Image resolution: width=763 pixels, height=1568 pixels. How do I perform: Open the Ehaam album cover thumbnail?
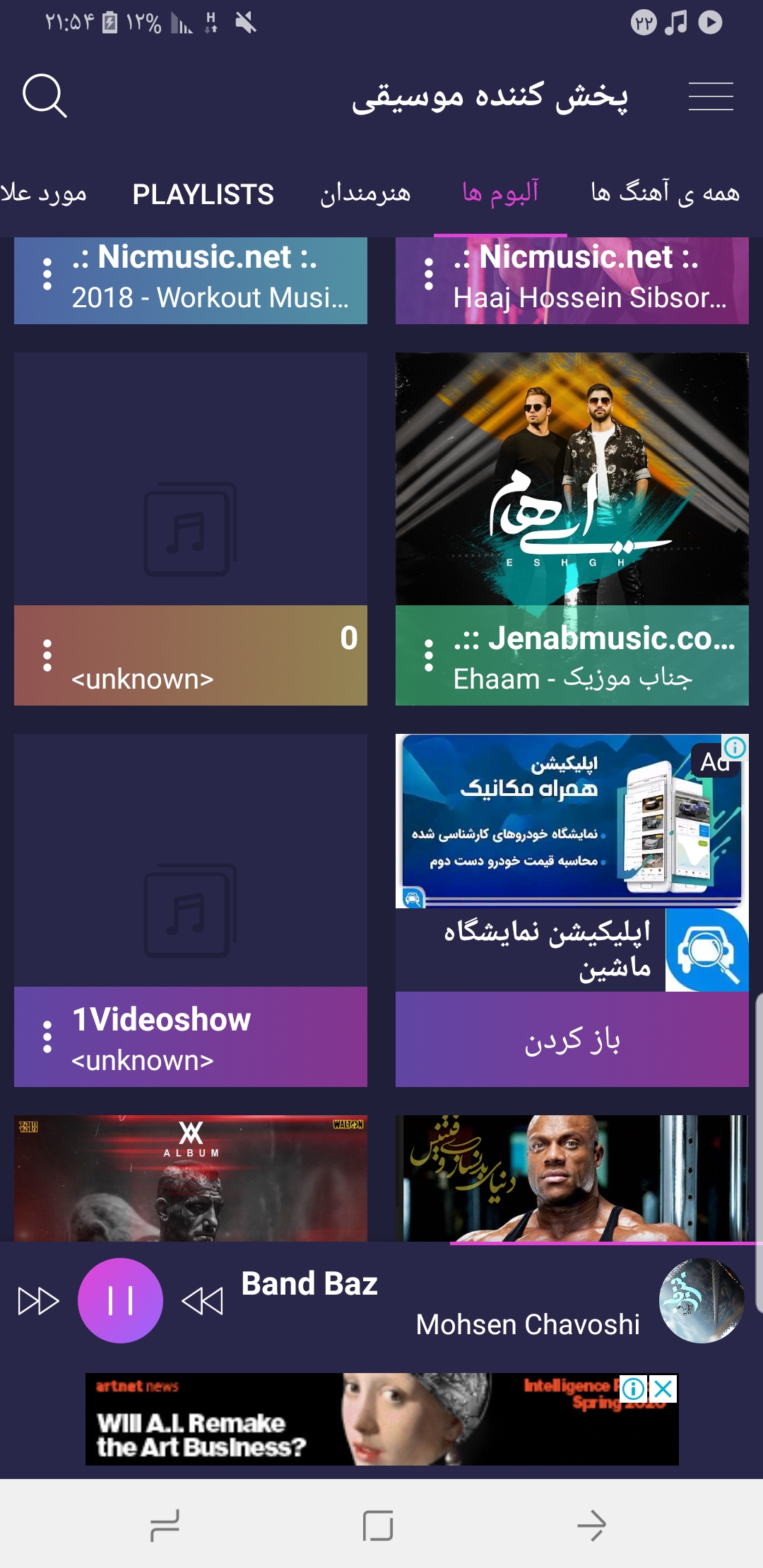[x=572, y=480]
